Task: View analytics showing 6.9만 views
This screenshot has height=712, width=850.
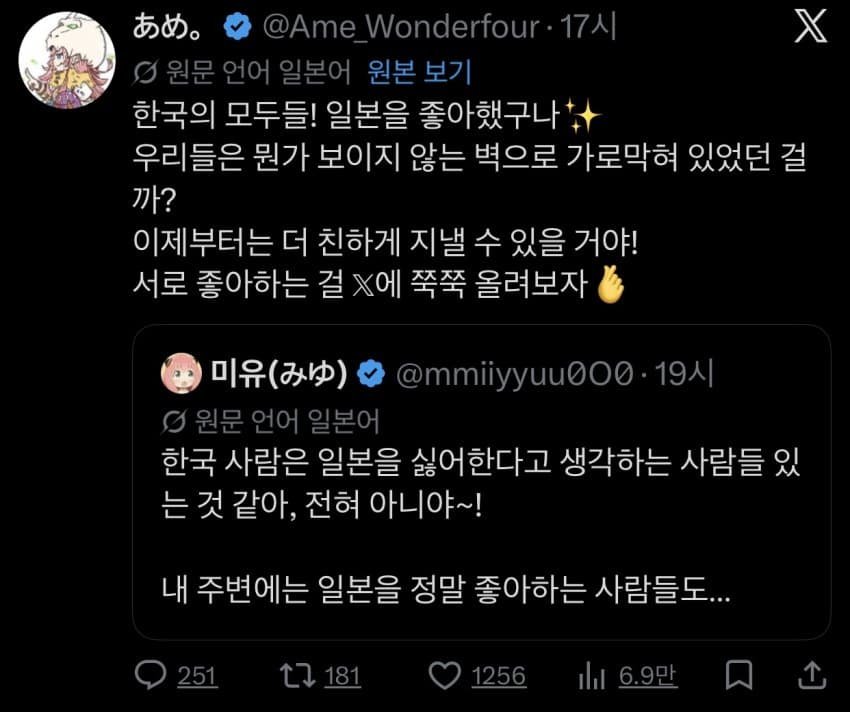Action: coord(591,676)
